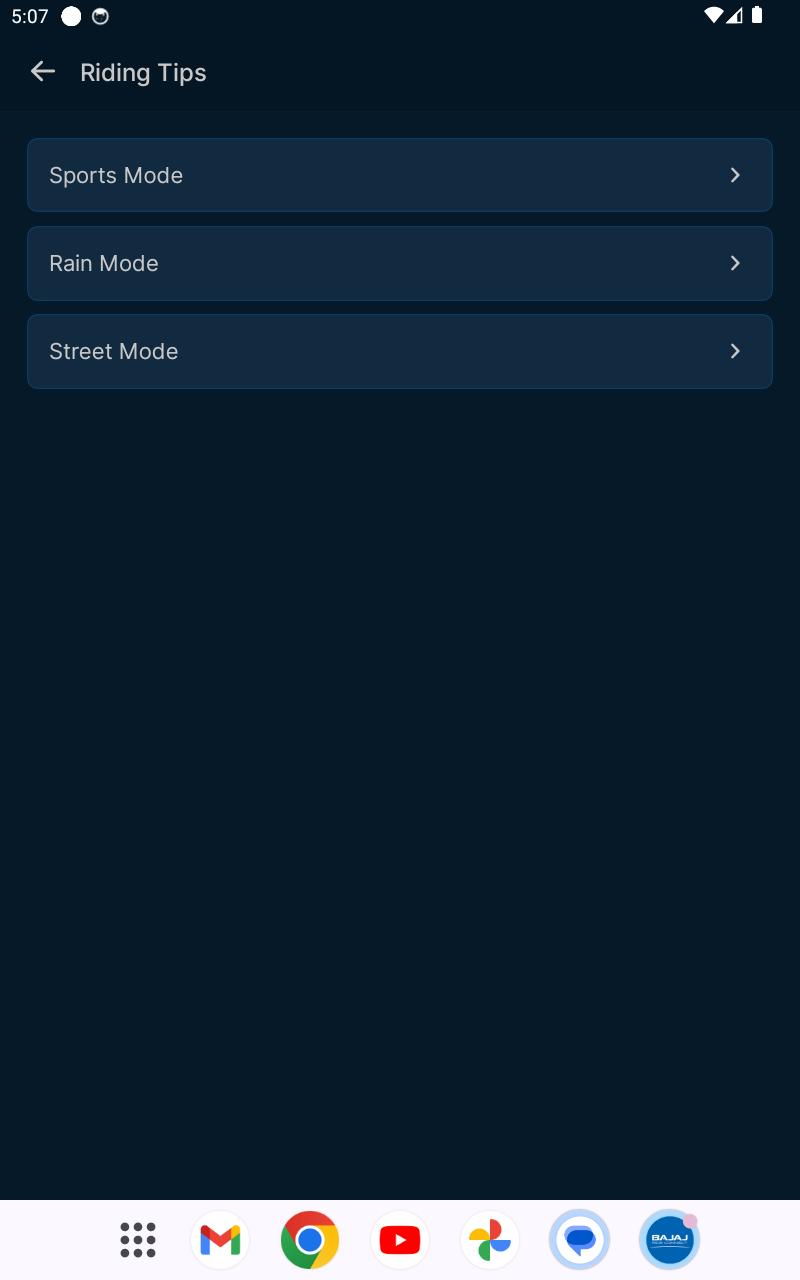Launch Gmail from the taskbar
The image size is (800, 1280).
220,1240
